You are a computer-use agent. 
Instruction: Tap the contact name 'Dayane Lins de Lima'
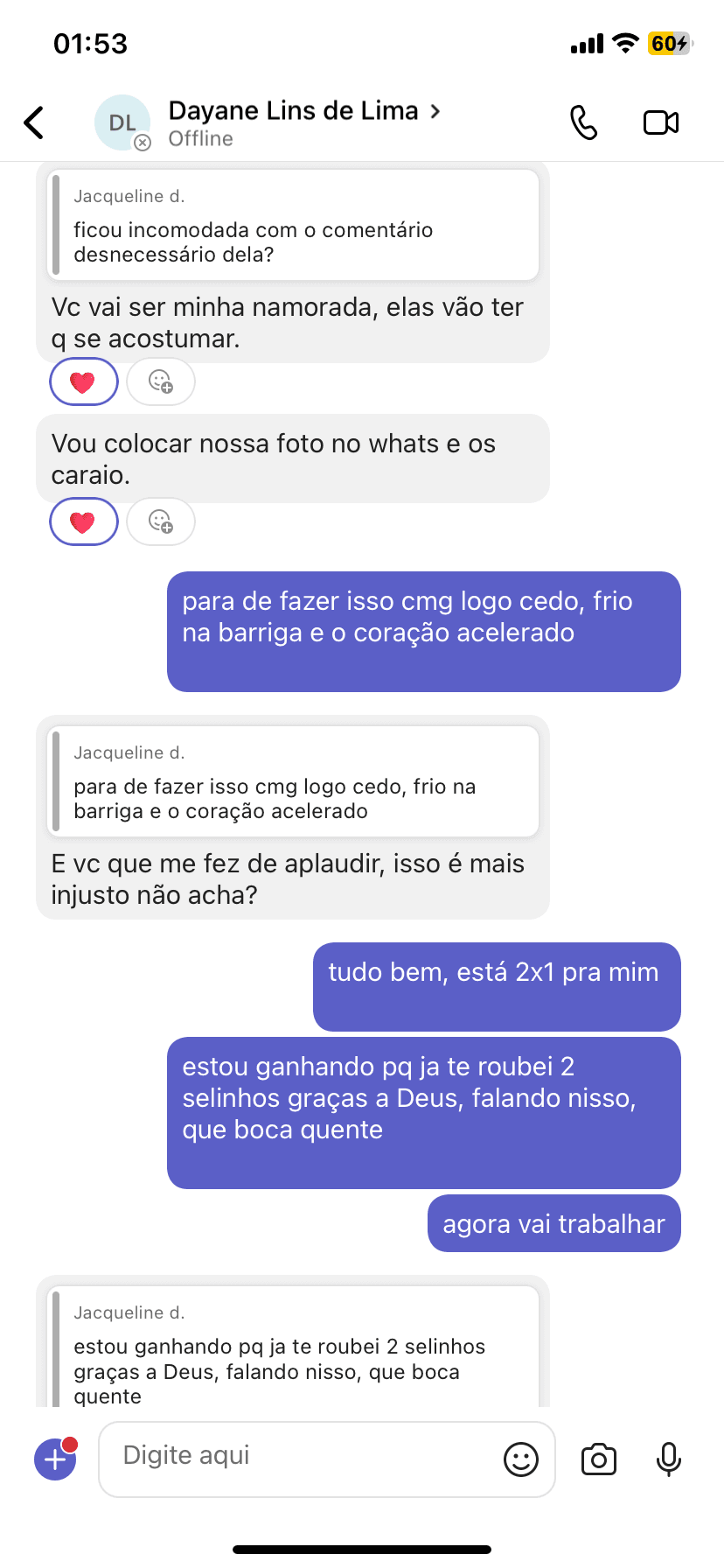click(x=295, y=110)
